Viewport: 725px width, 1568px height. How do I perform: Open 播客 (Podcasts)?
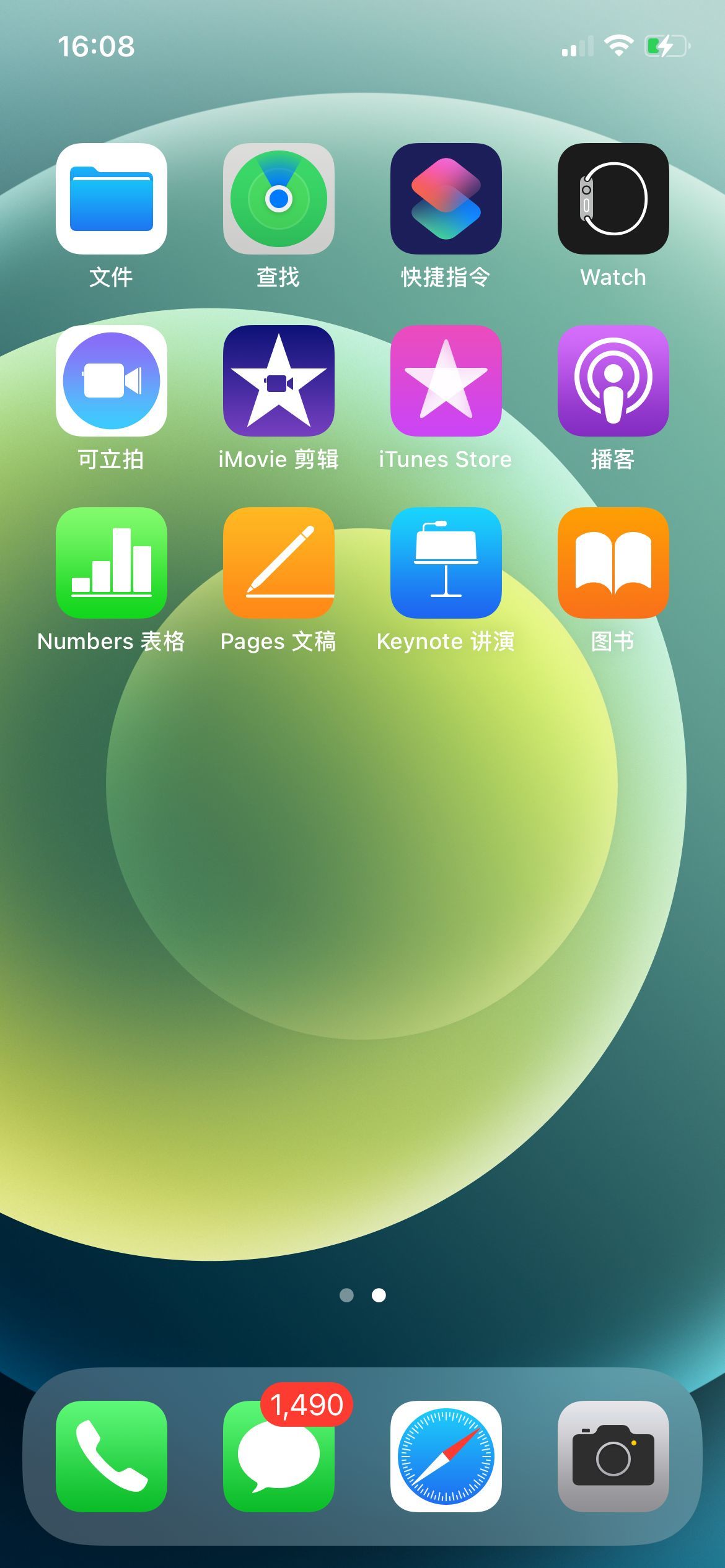[613, 381]
